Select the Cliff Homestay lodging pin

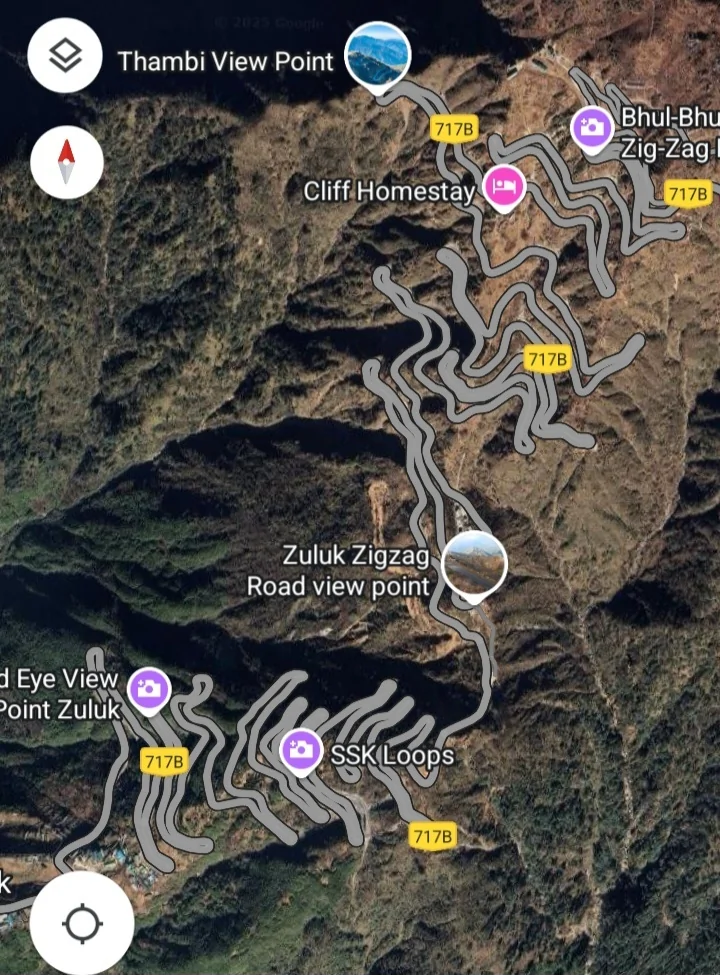coord(504,186)
